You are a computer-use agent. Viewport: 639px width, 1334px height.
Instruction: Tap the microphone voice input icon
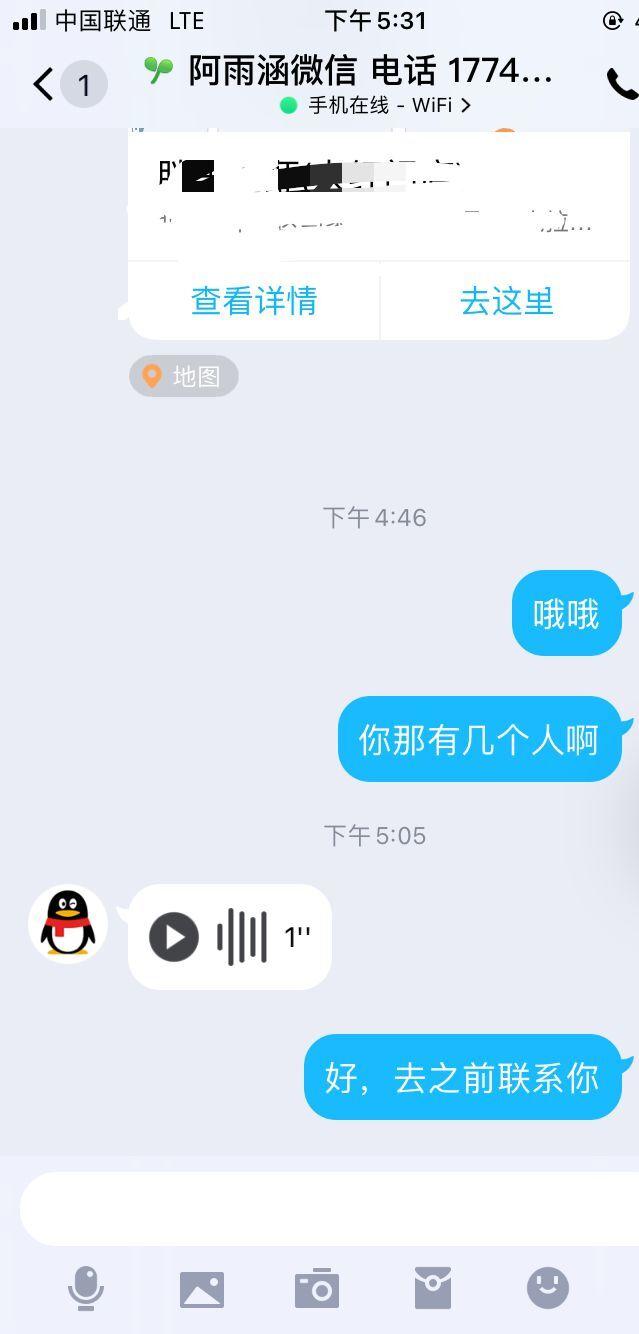pos(86,1288)
